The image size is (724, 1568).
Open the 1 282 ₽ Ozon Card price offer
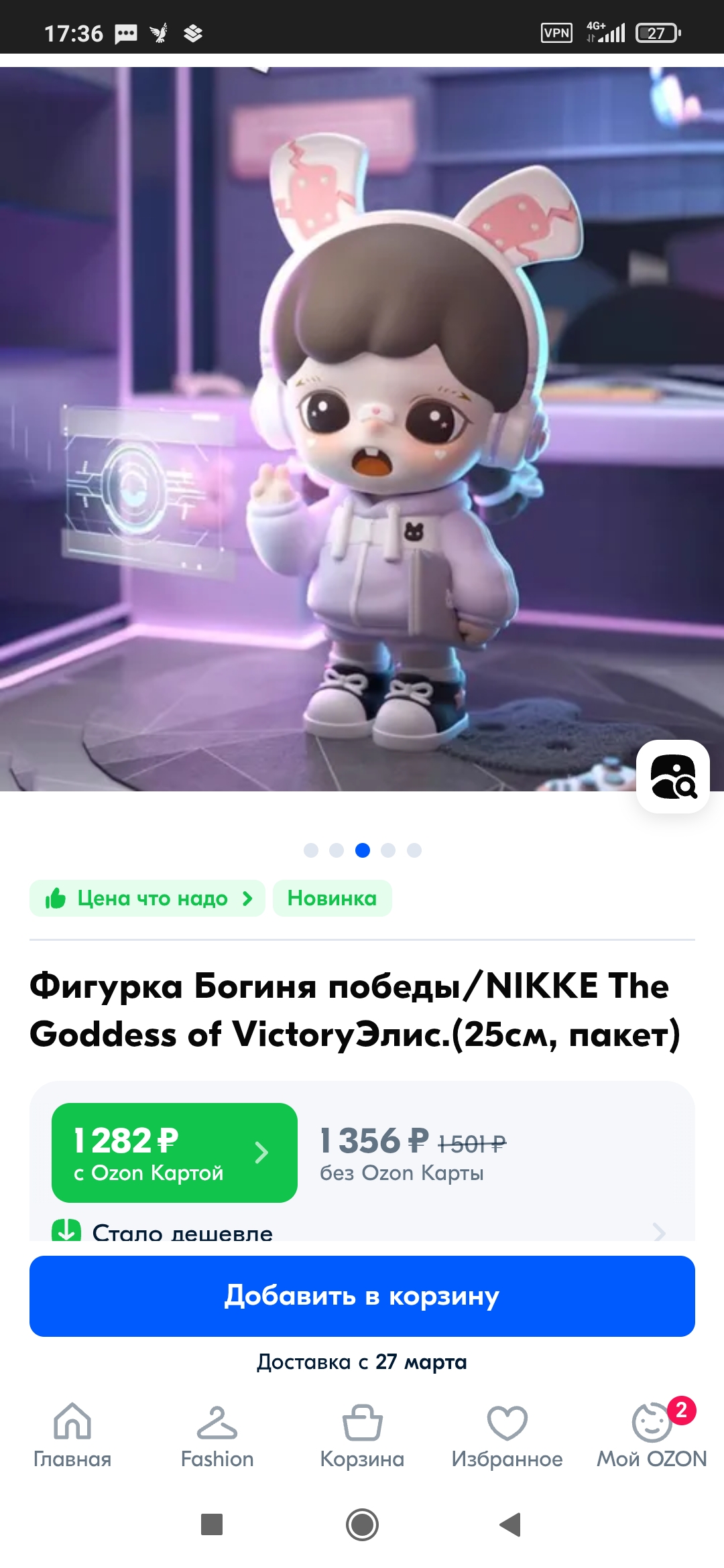coord(174,1153)
